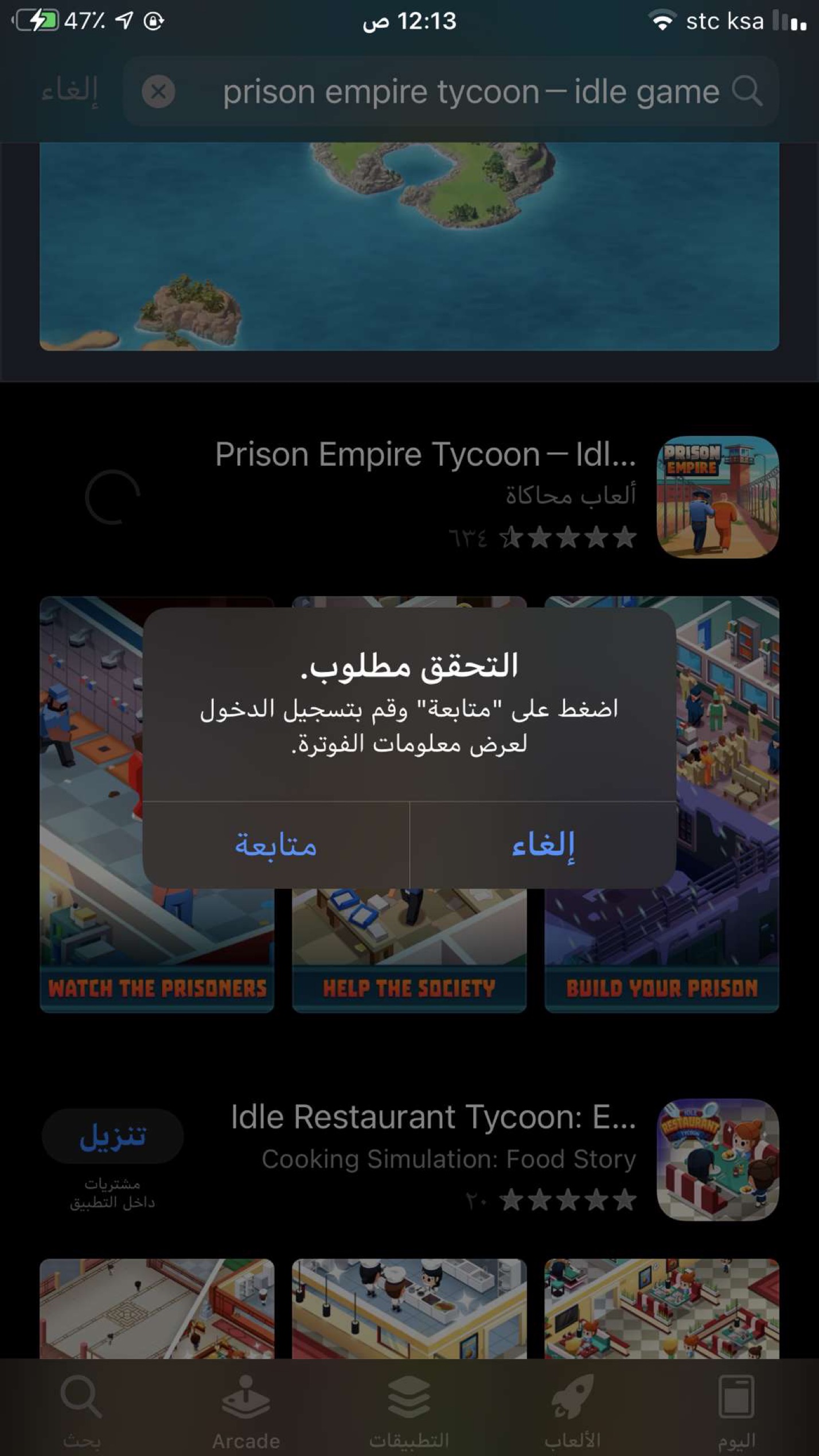Switch to the الألعاب games tab

pos(572,1408)
